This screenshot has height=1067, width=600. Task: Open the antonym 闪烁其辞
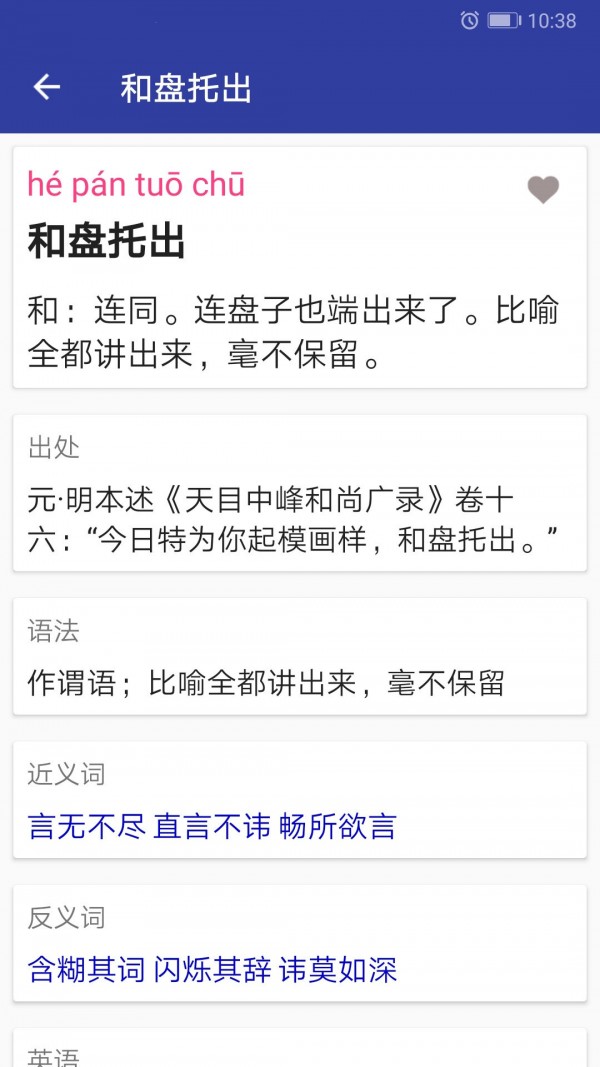pyautogui.click(x=212, y=969)
